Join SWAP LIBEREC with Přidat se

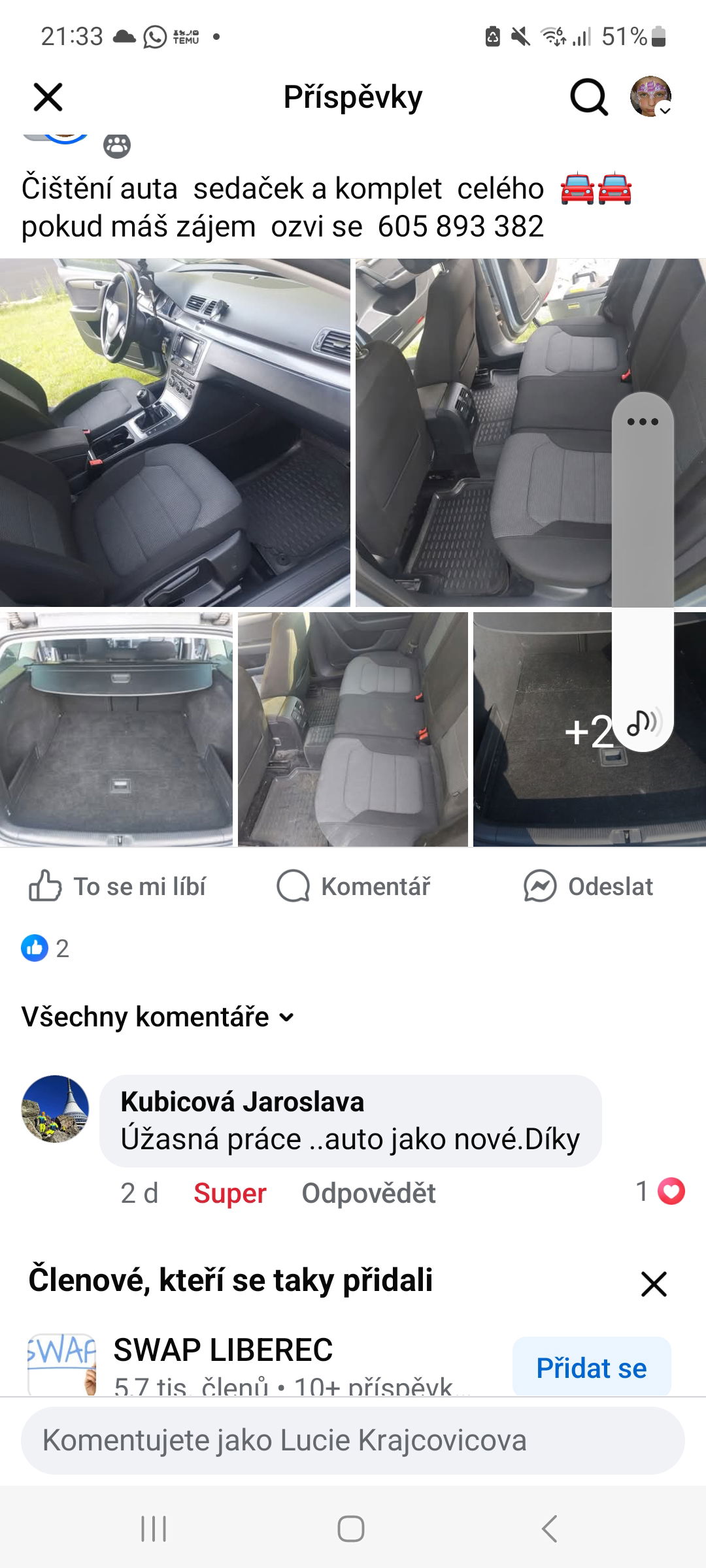[591, 1368]
